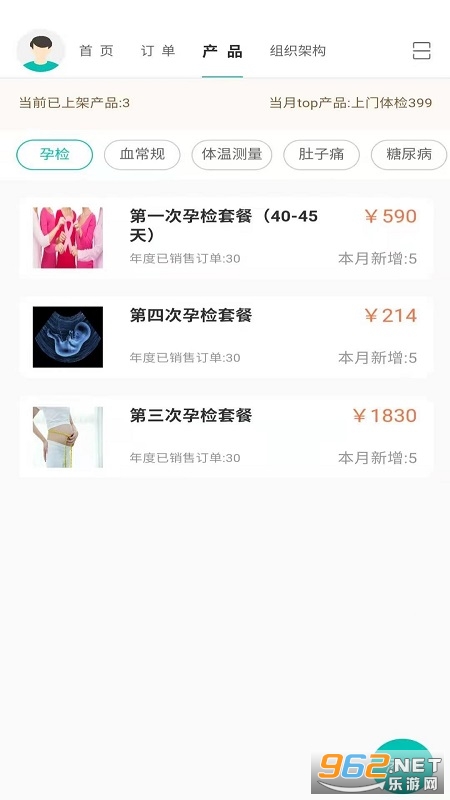
Task: Select the 糖尿病 chip
Action: point(409,154)
